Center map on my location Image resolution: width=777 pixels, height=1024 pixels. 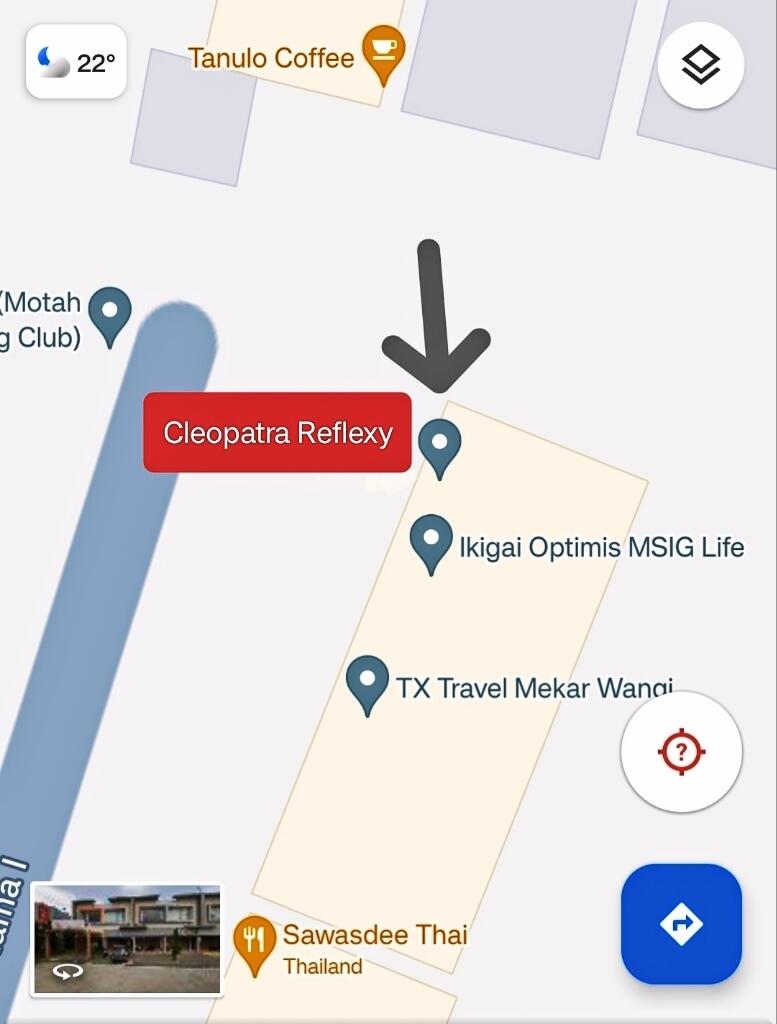coord(681,752)
